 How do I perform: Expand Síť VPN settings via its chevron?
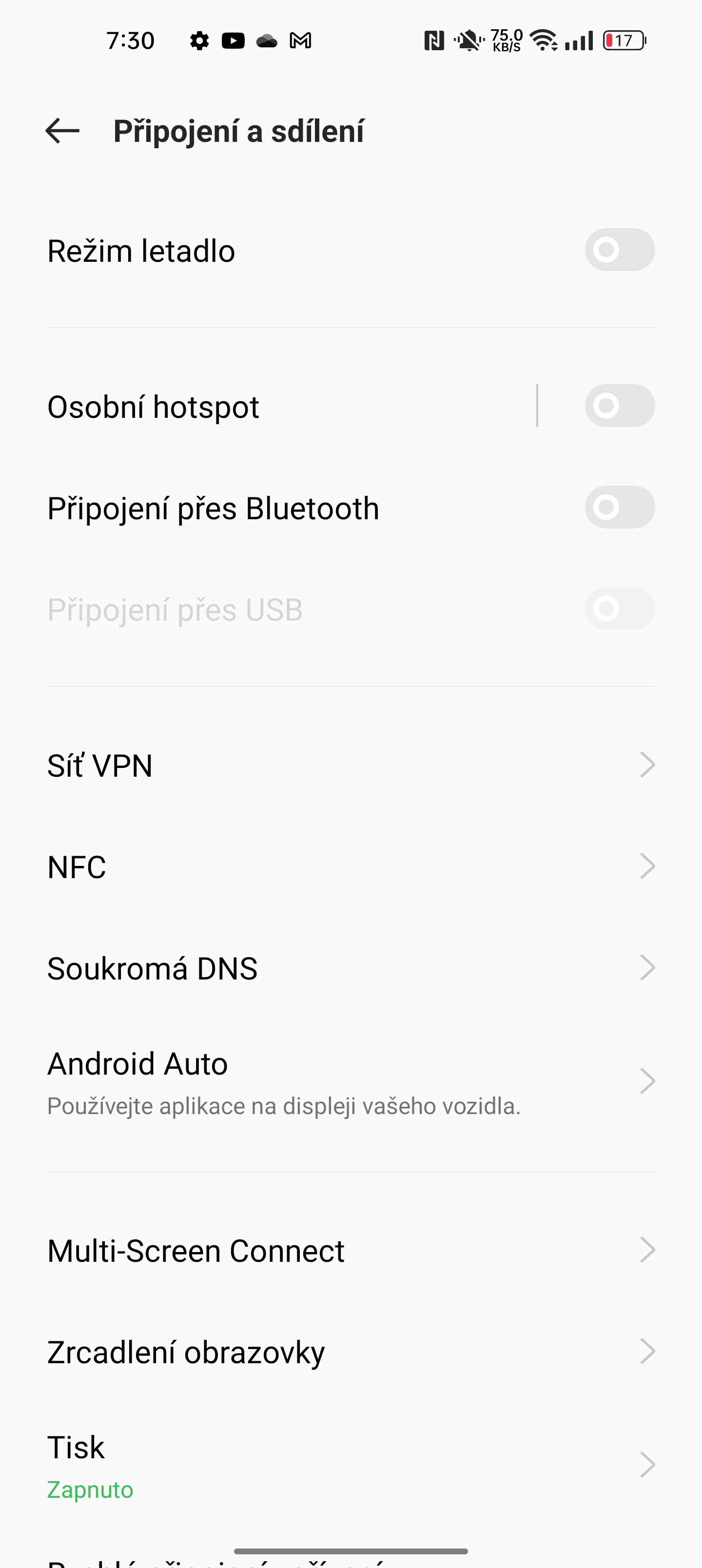pyautogui.click(x=647, y=765)
